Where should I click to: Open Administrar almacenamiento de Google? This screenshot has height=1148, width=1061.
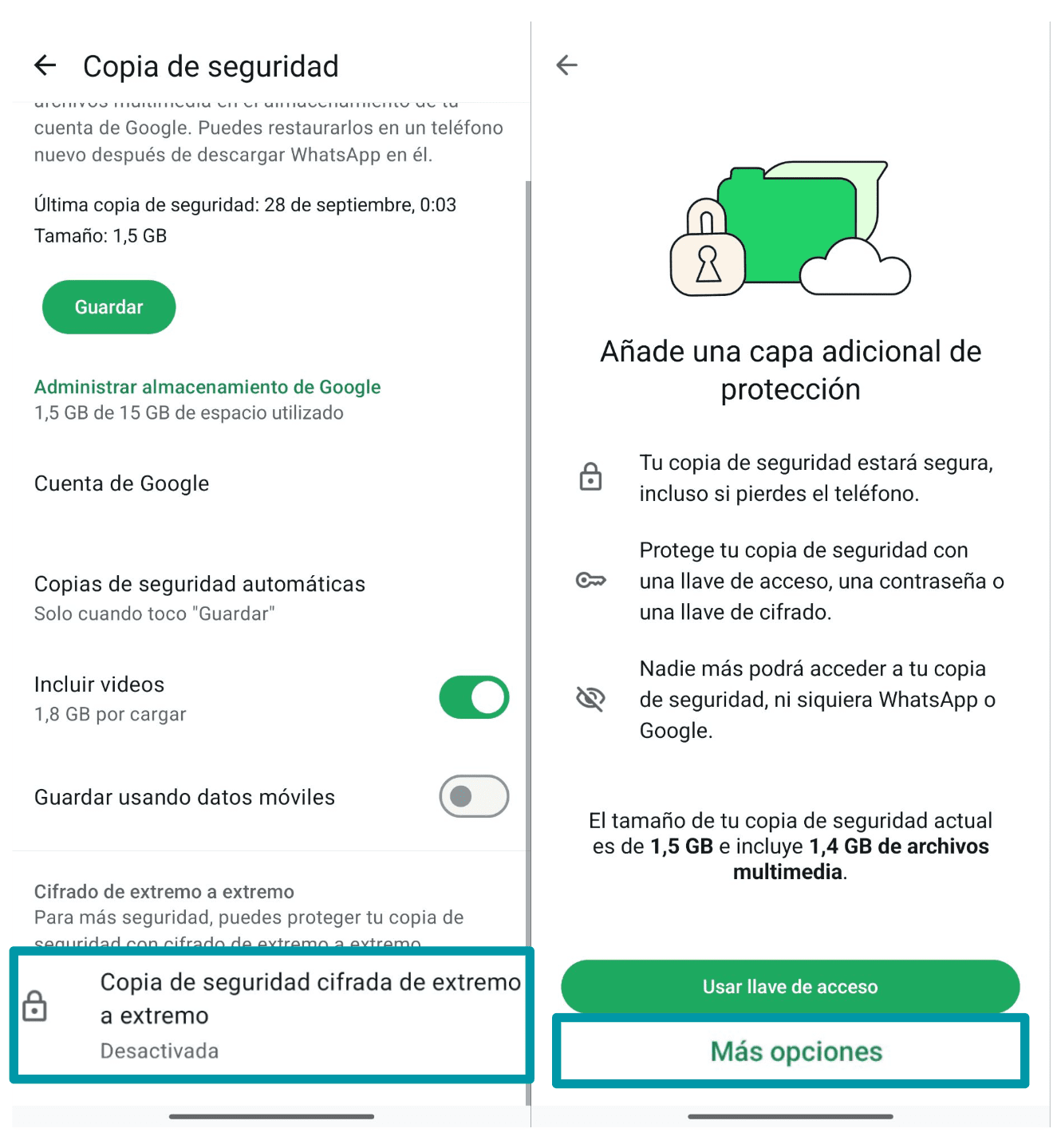207,387
